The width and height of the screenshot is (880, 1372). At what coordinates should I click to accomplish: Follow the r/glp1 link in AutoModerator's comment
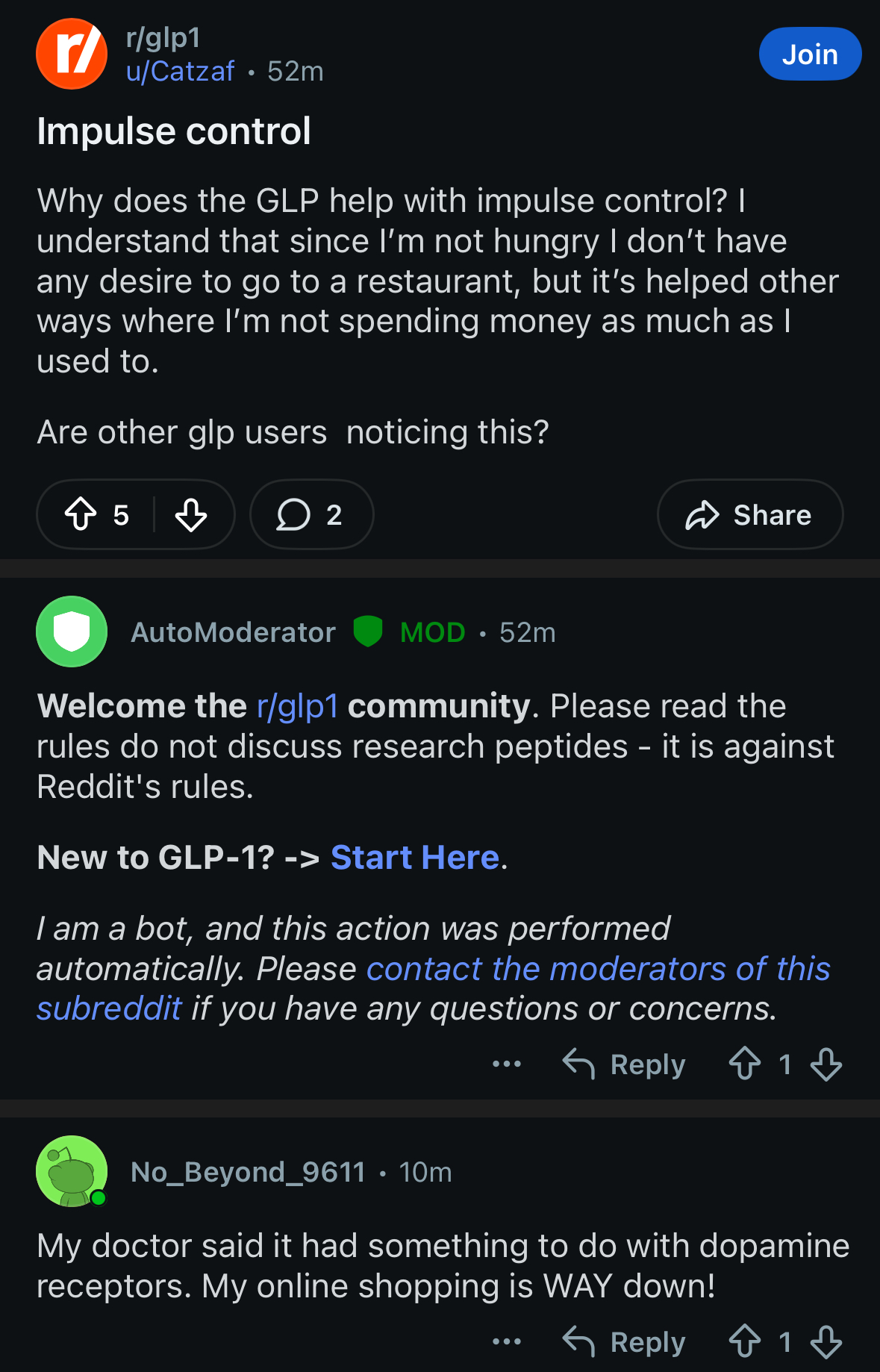click(297, 706)
